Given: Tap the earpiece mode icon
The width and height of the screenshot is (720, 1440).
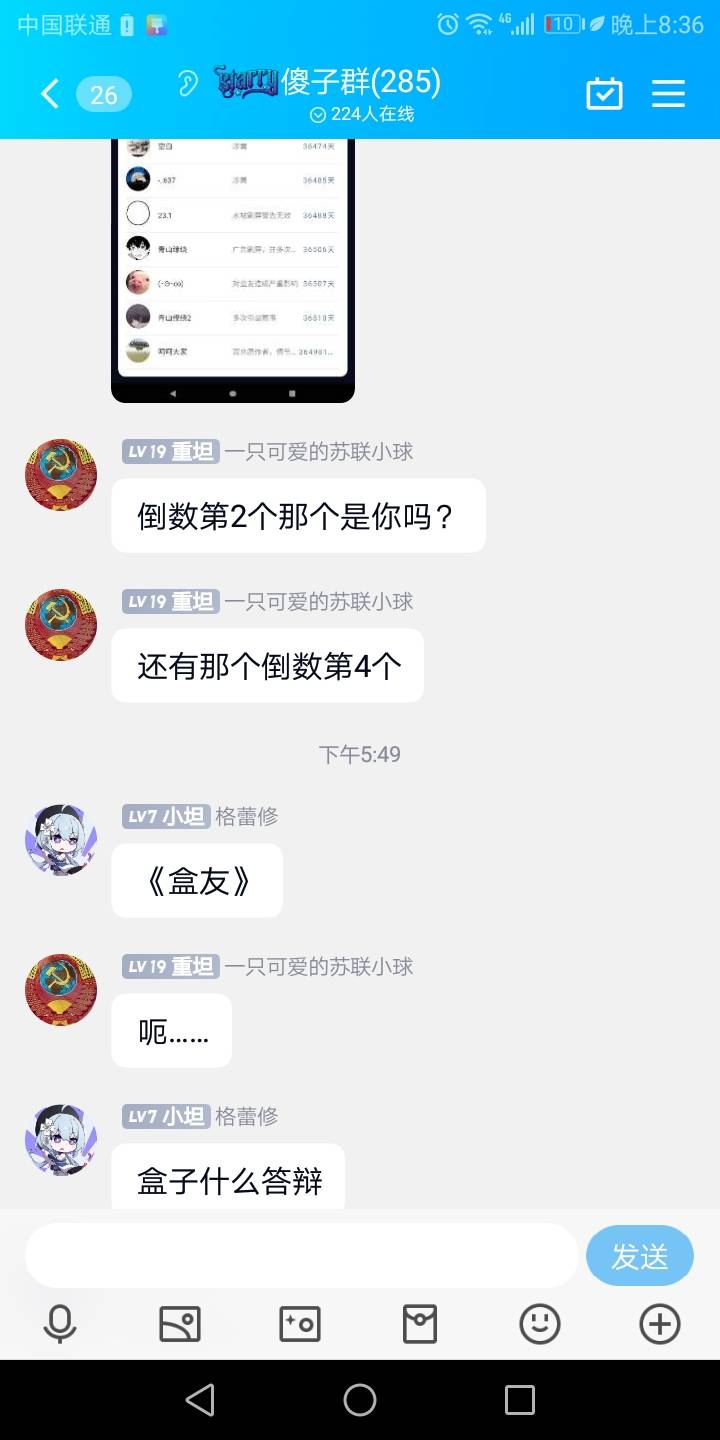Looking at the screenshot, I should pos(187,83).
